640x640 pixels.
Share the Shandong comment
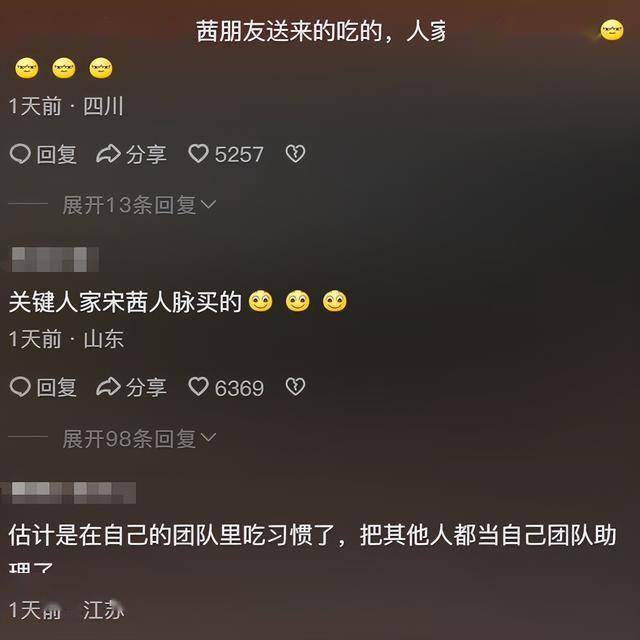click(131, 387)
